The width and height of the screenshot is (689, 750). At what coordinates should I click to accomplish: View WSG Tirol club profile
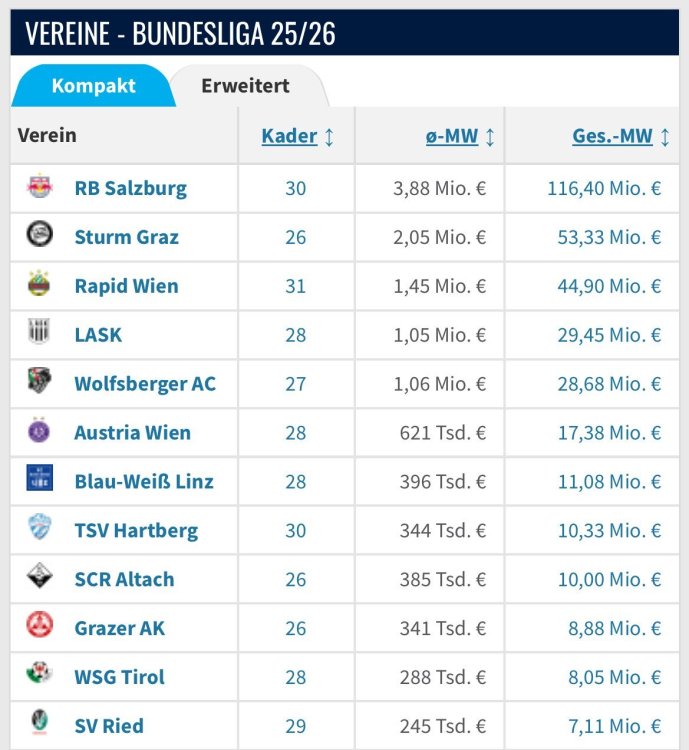119,677
